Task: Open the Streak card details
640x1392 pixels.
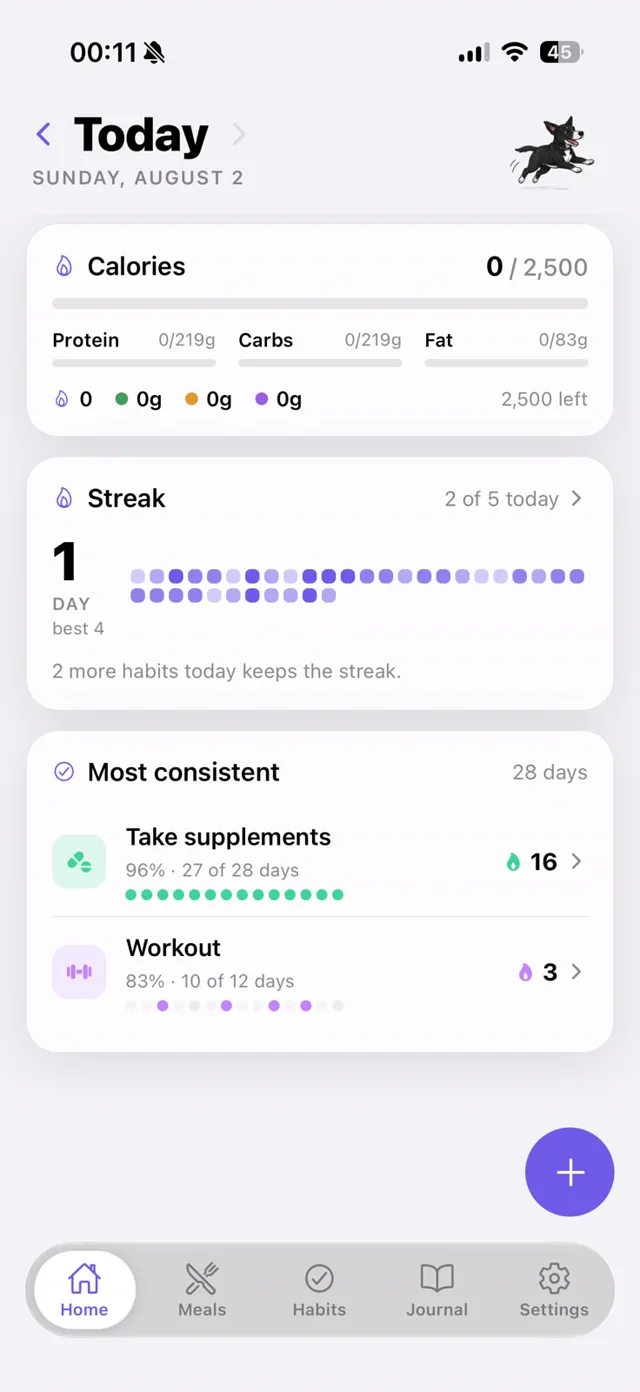Action: click(320, 584)
